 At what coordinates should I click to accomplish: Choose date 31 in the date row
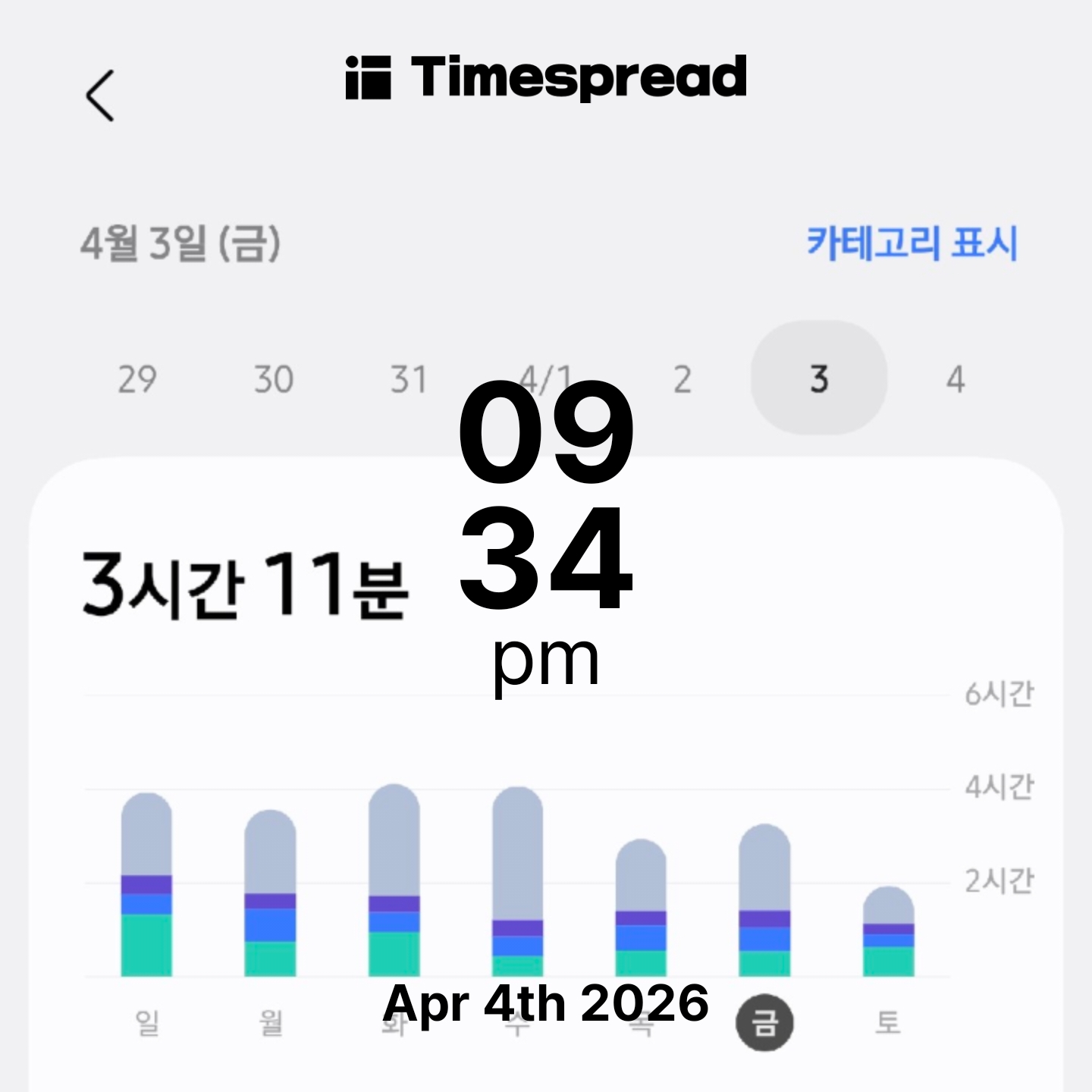(409, 379)
